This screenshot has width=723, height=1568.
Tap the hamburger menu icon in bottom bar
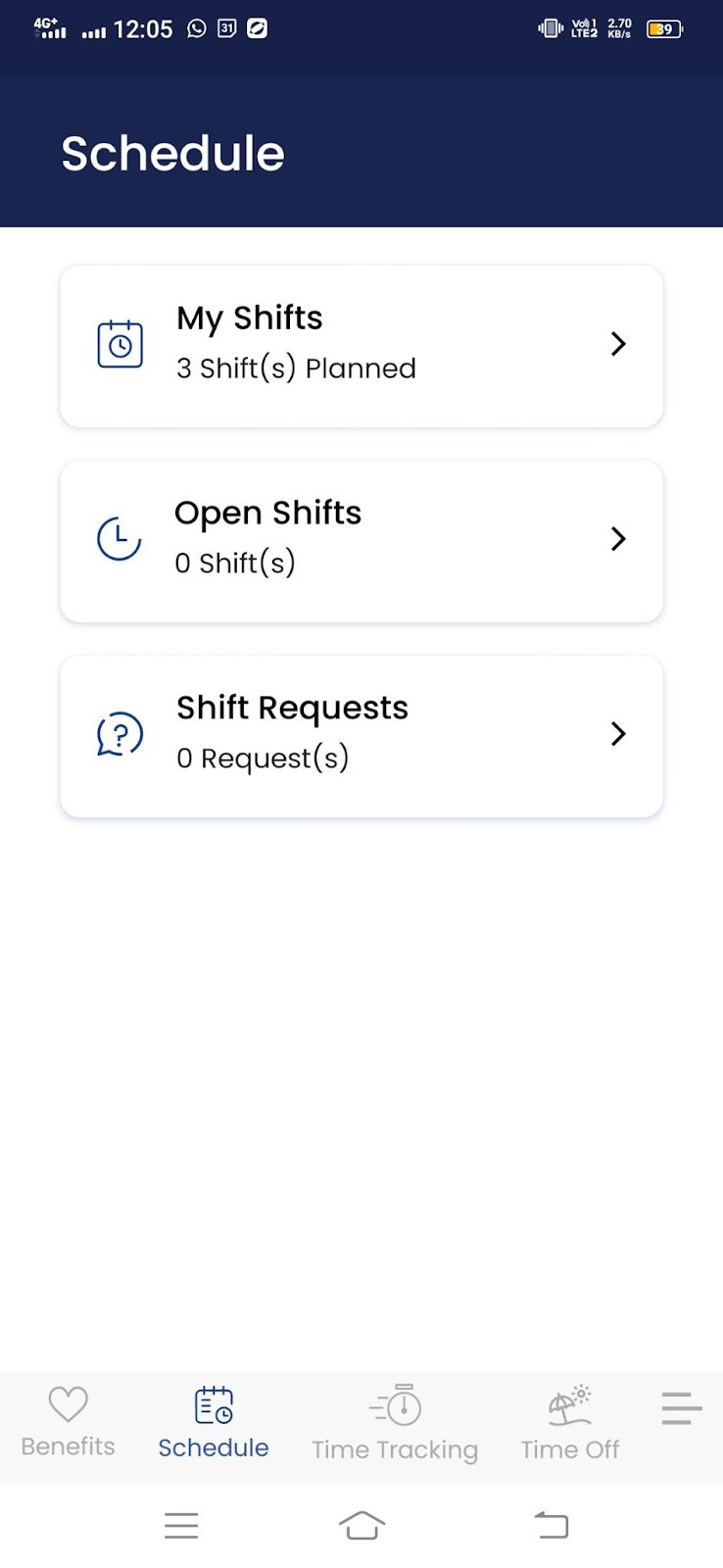(x=680, y=1408)
